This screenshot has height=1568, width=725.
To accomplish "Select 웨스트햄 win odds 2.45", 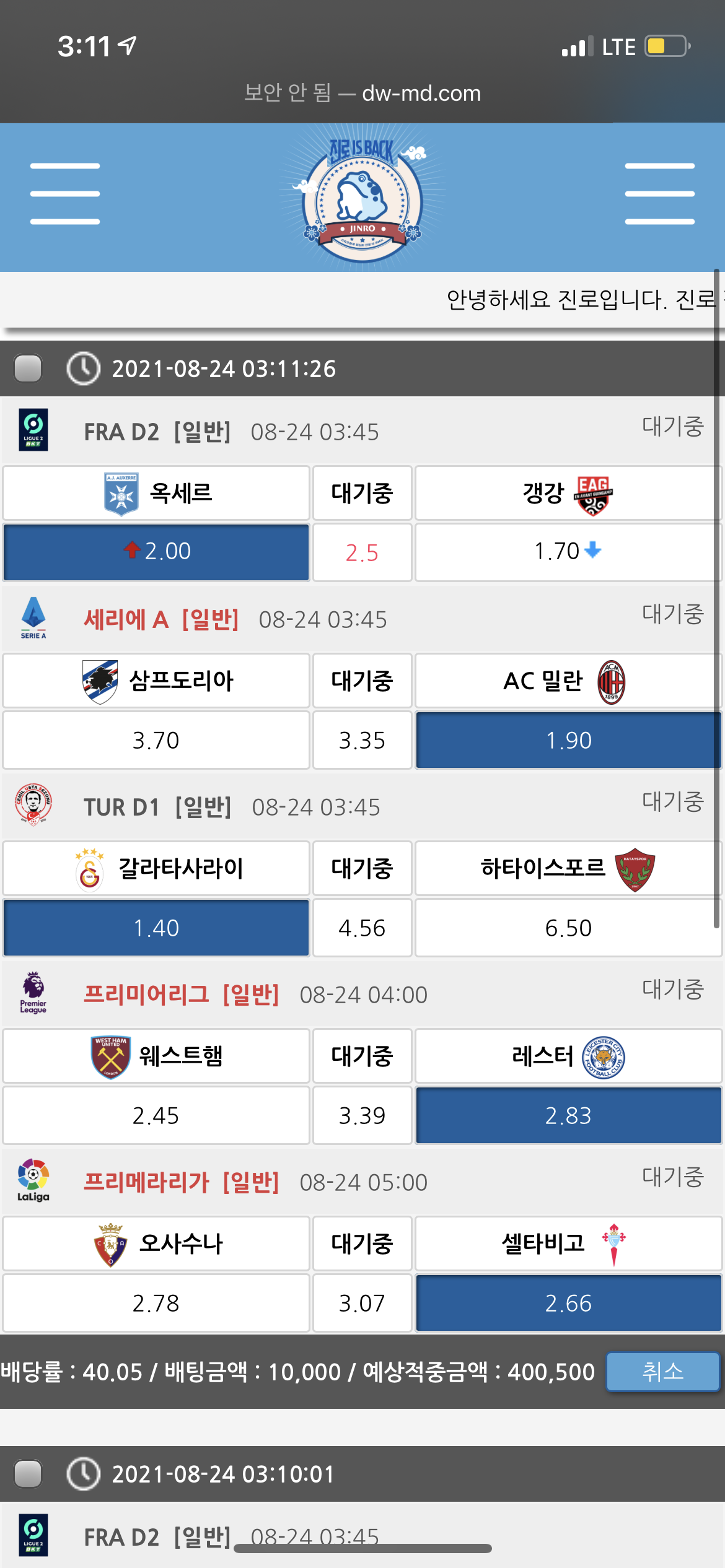I will coord(156,1115).
